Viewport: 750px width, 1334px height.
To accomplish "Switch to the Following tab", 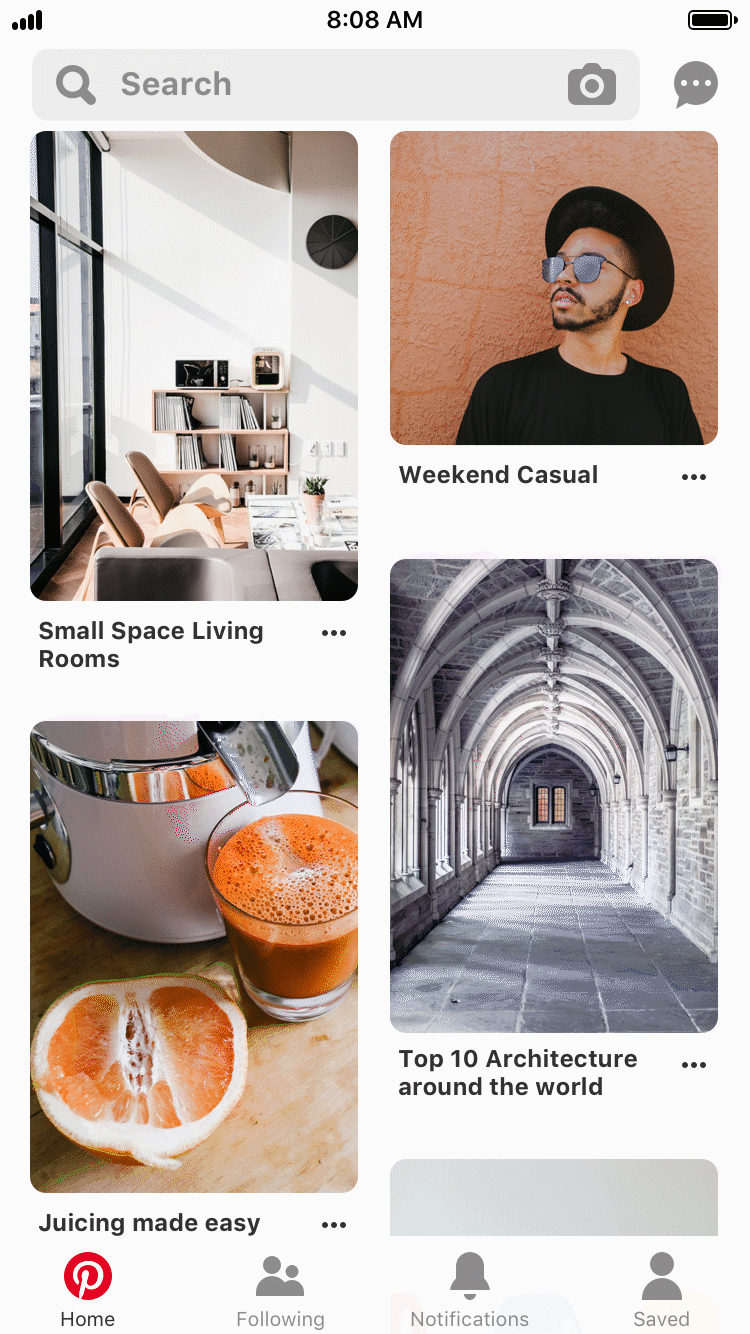I will point(280,1290).
